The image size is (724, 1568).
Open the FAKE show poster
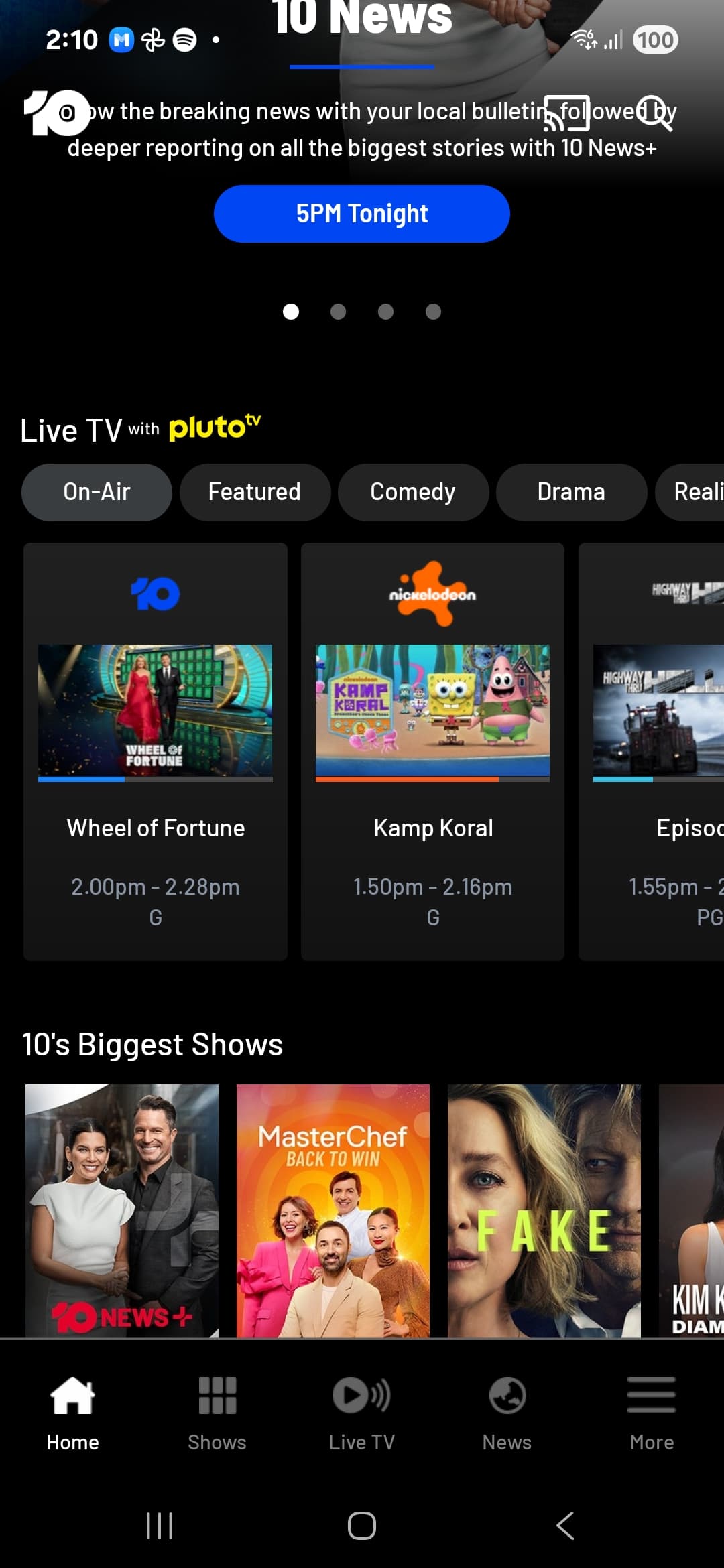[544, 1210]
